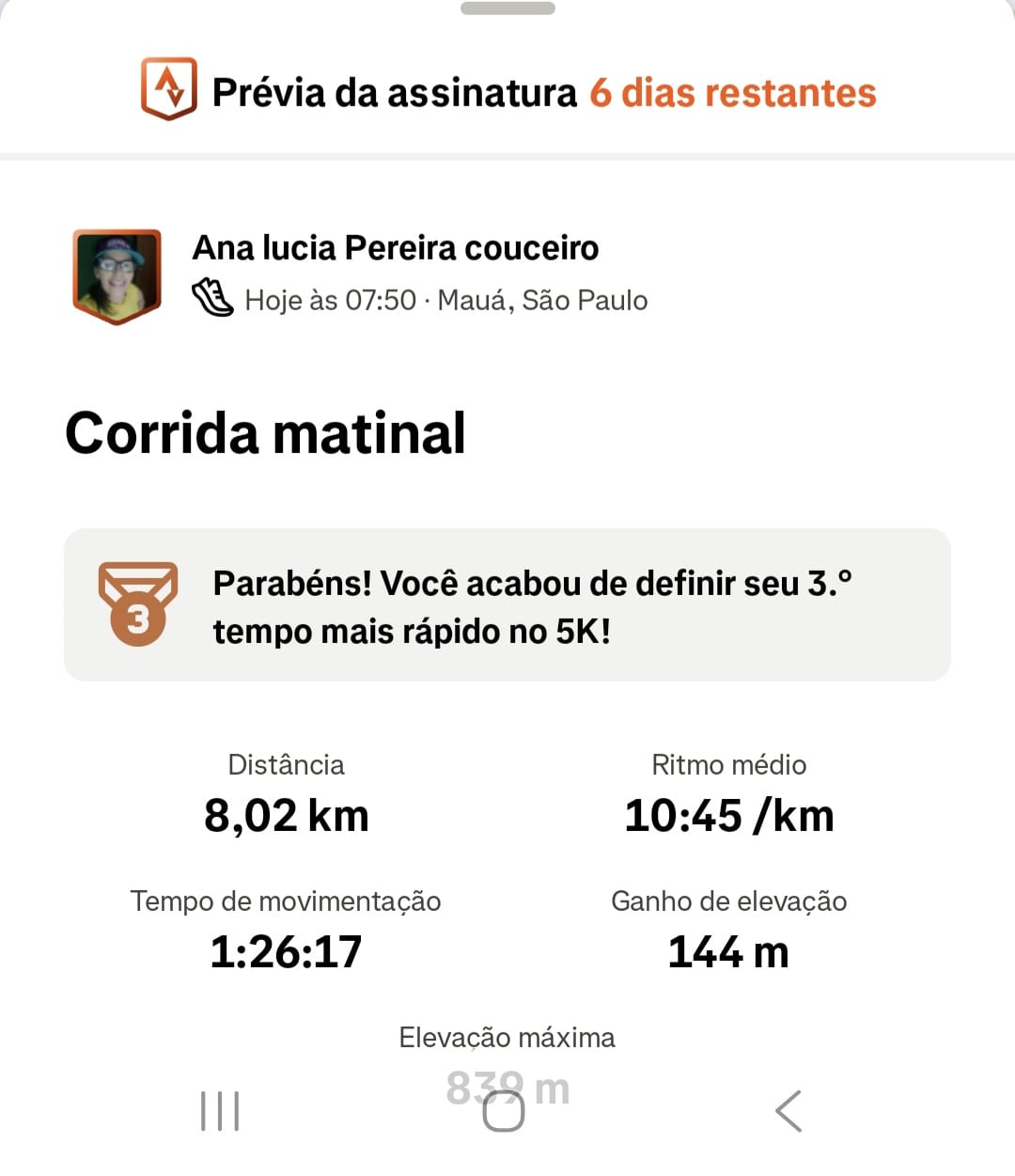
Task: Open Ana lucia Pereira couceiro's profile picture
Action: point(117,275)
